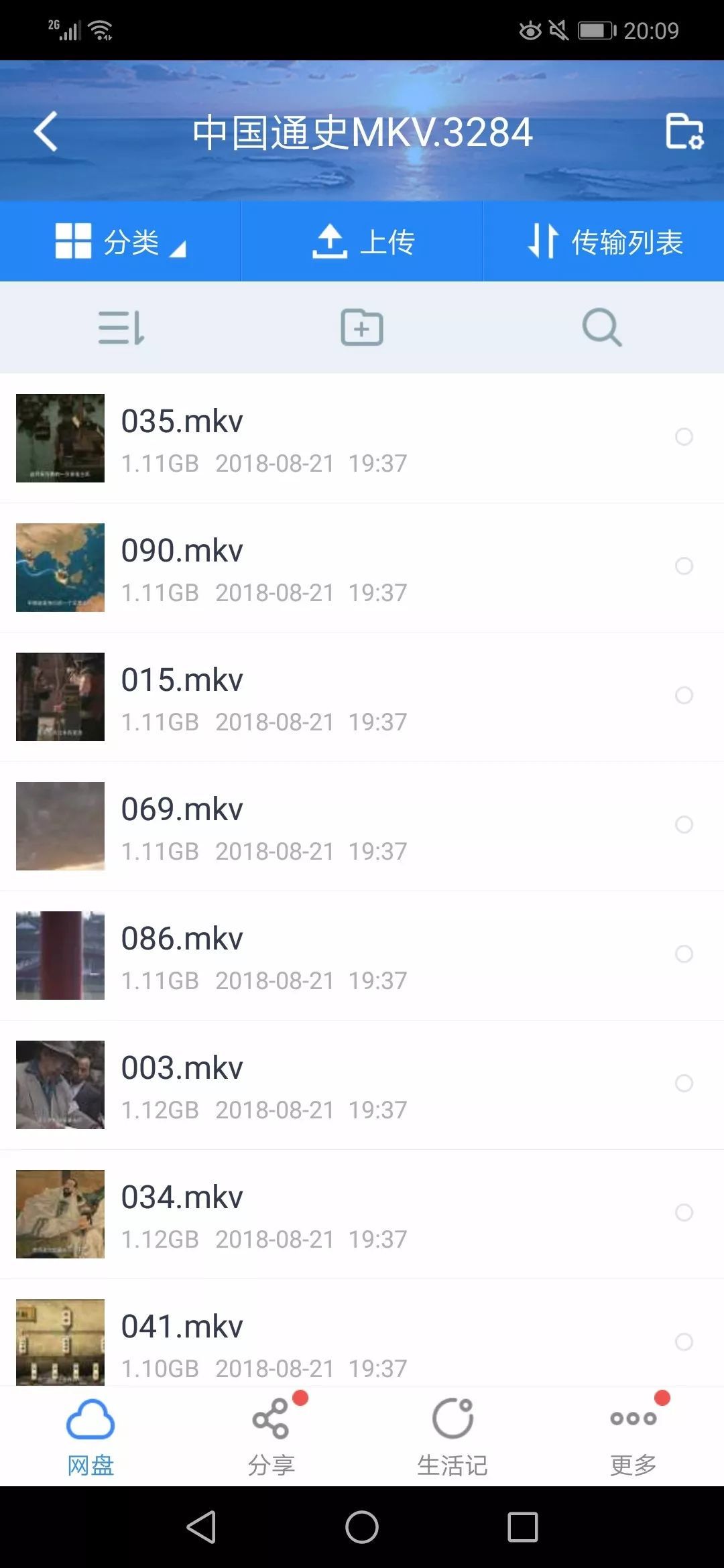This screenshot has width=724, height=1568.
Task: Go back using the header arrow
Action: [x=46, y=131]
